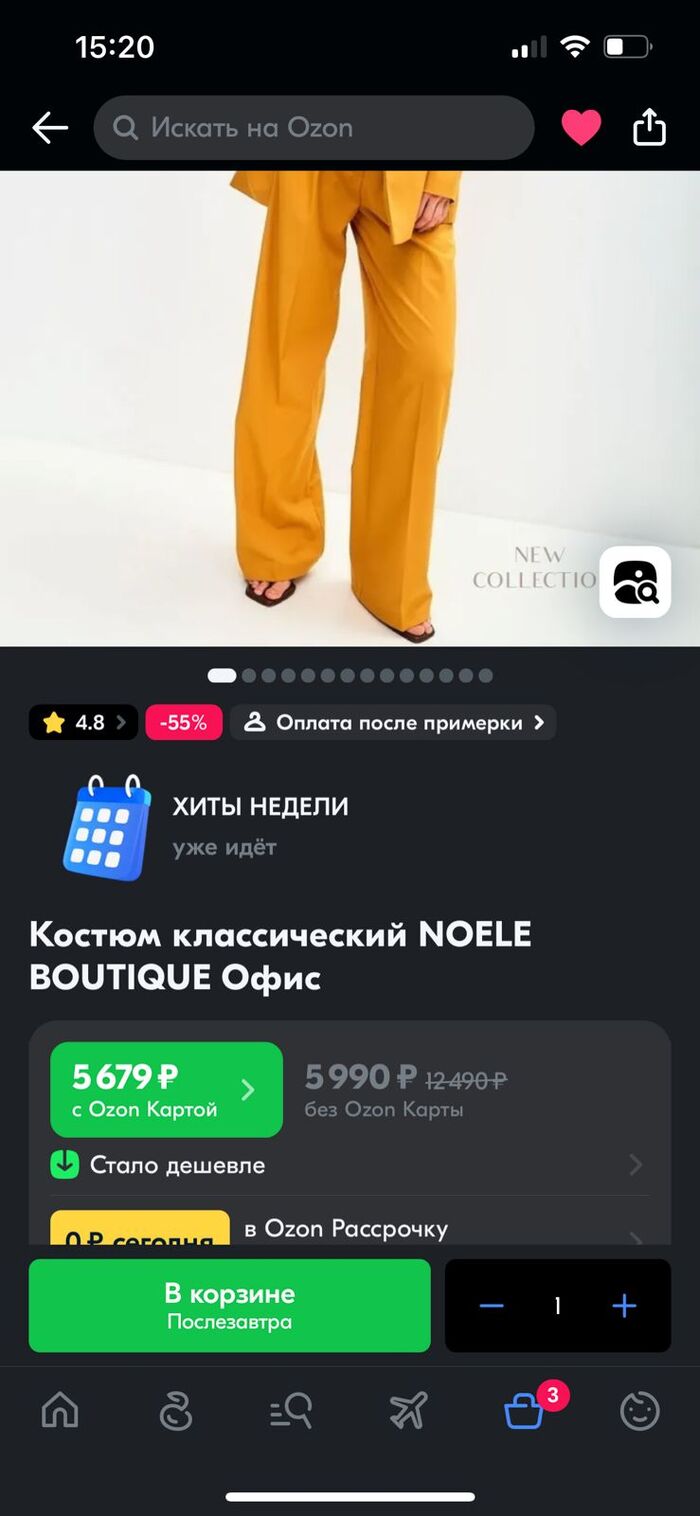
Task: Decrease quantity with the minus button
Action: tap(491, 1306)
